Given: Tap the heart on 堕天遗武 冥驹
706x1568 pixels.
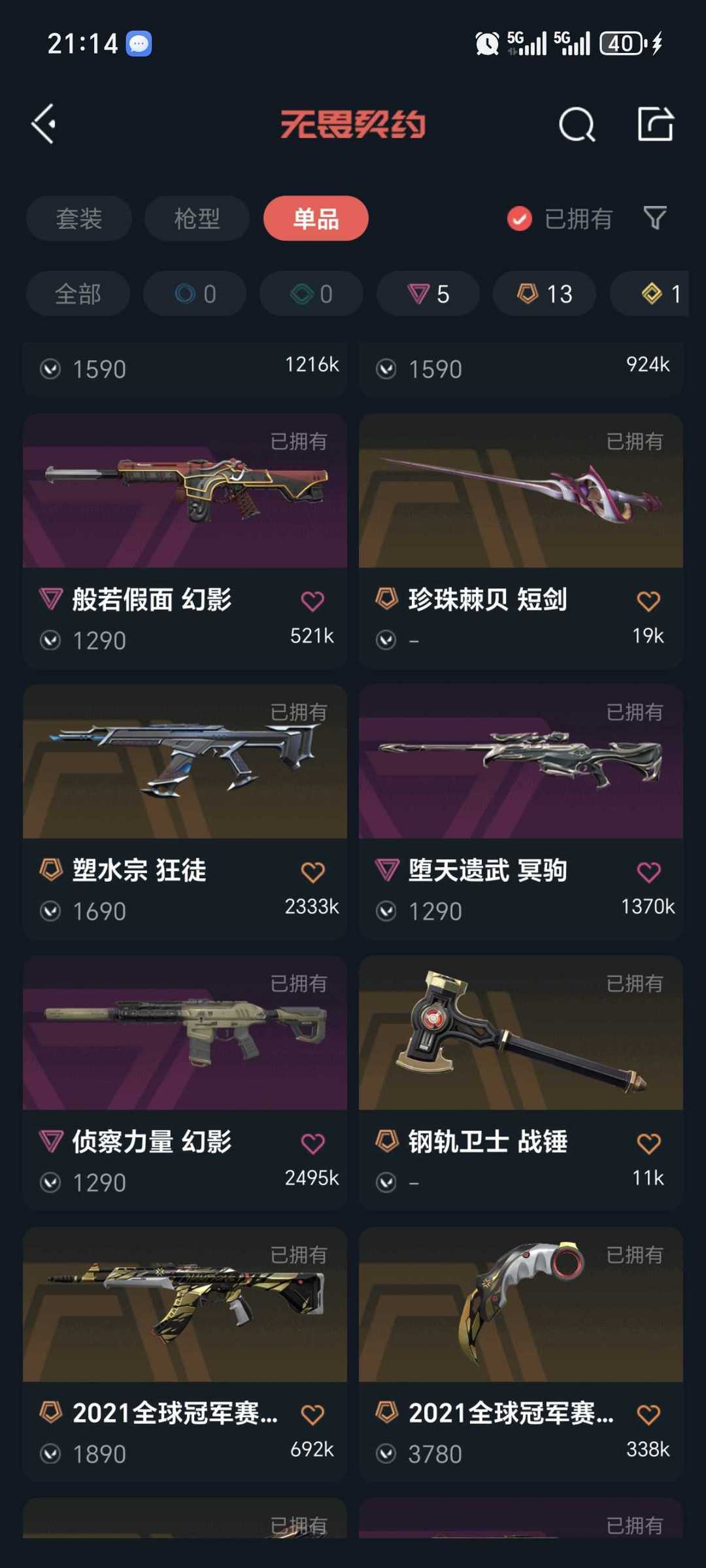Looking at the screenshot, I should tap(648, 870).
